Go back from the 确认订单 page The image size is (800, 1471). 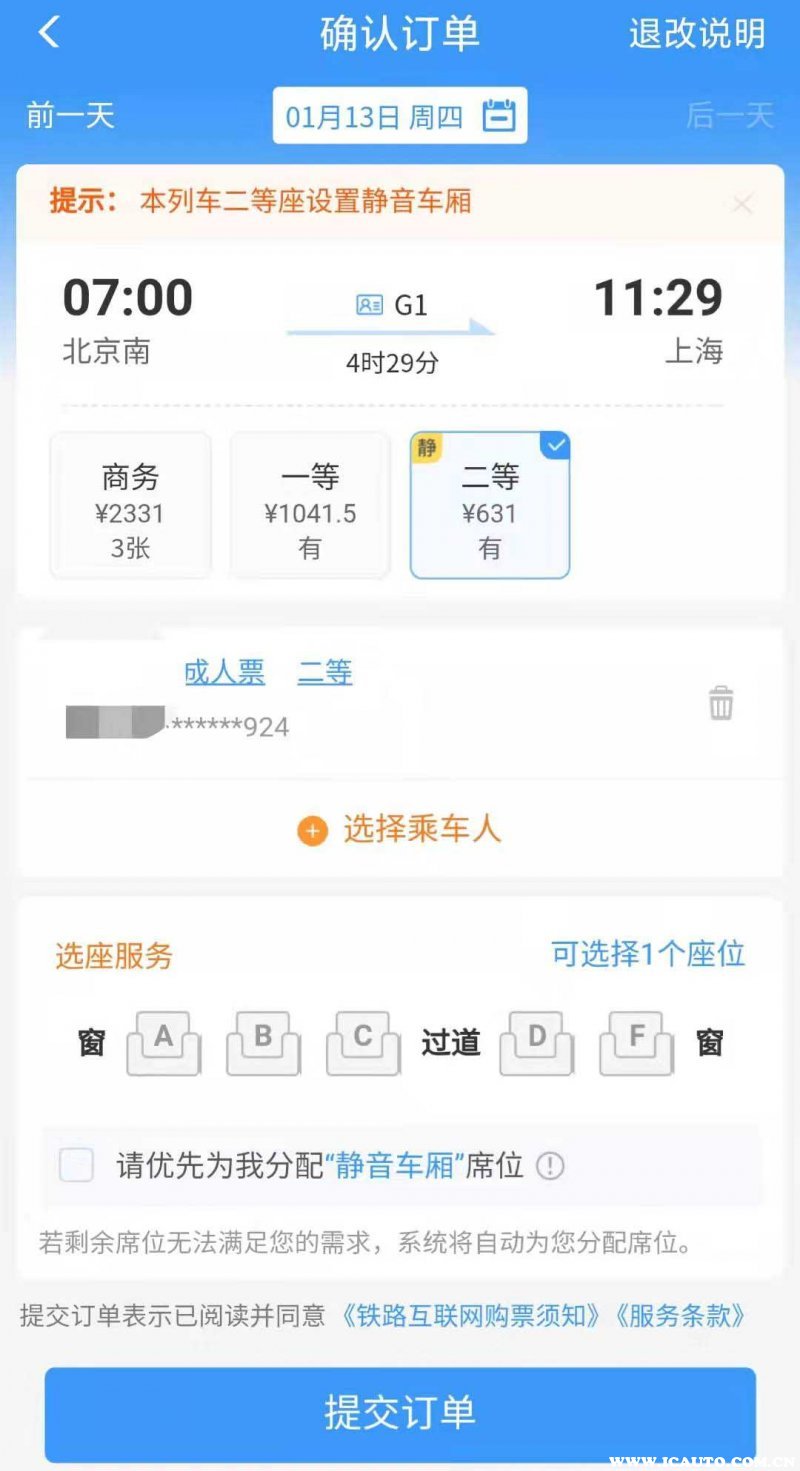click(x=49, y=33)
